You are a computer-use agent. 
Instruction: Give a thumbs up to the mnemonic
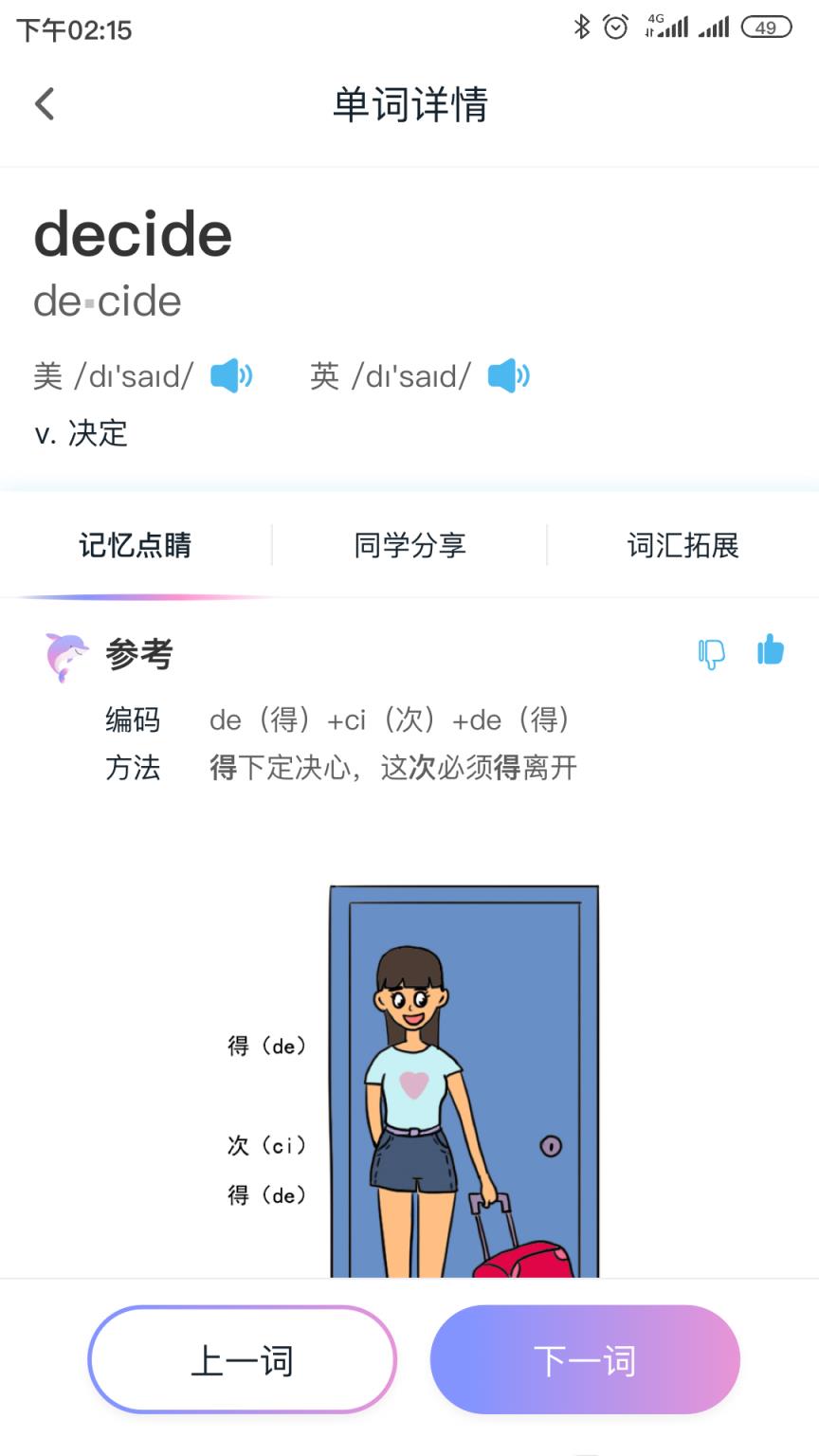coord(770,650)
